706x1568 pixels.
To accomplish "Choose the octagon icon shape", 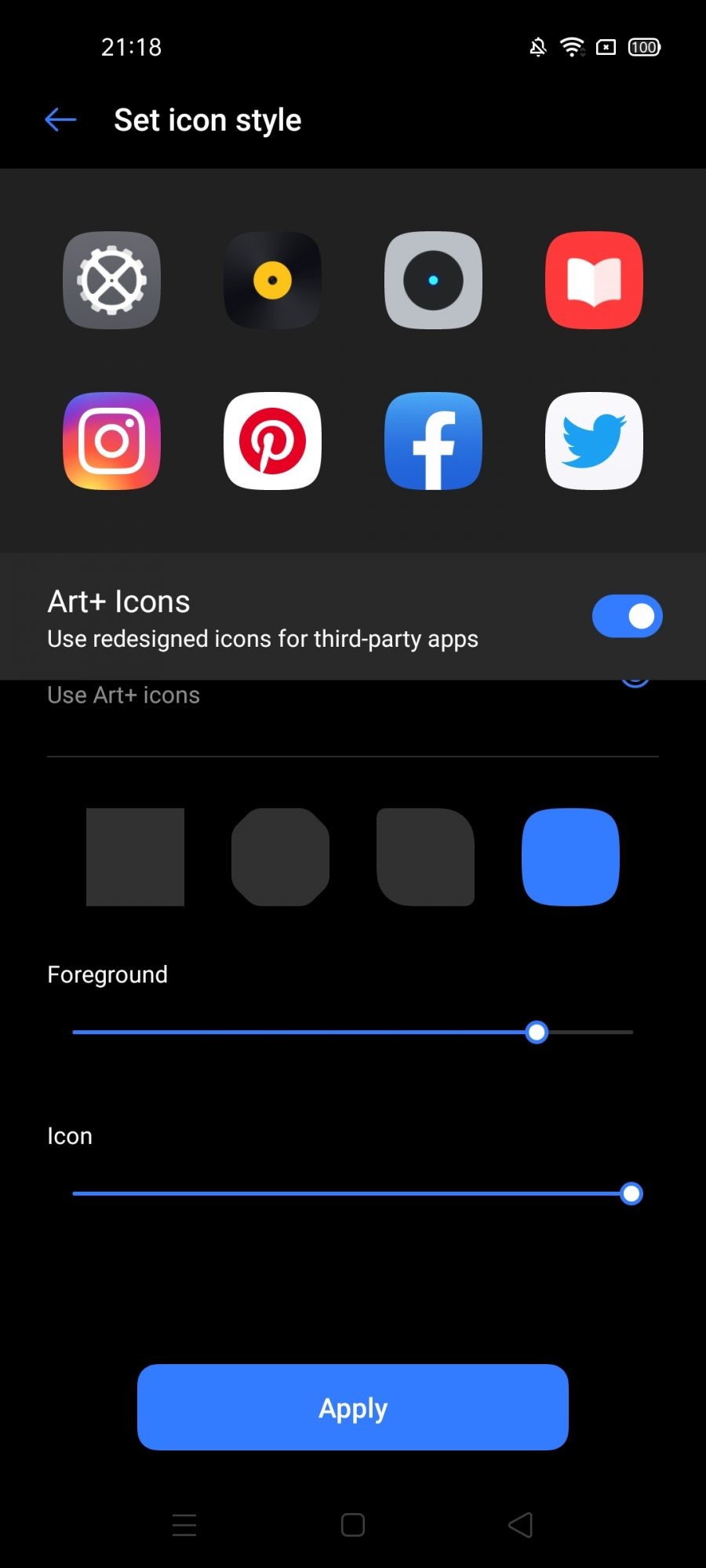I will pos(280,857).
